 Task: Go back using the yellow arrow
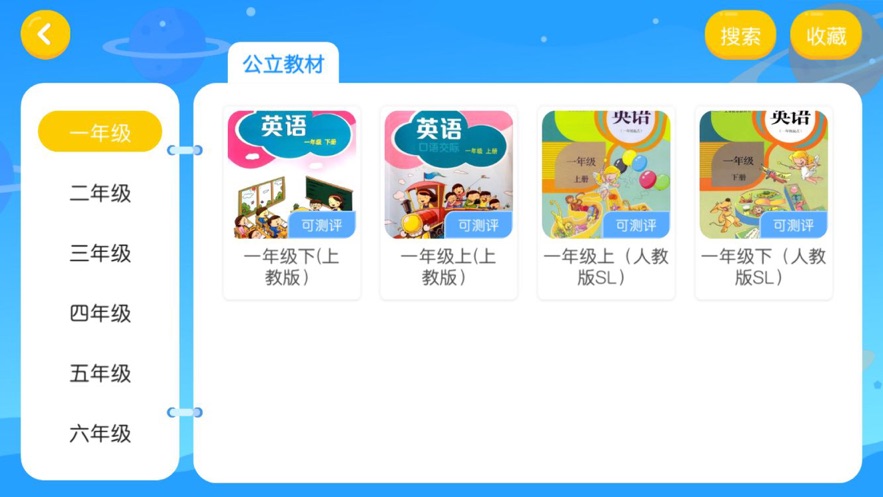tap(45, 35)
